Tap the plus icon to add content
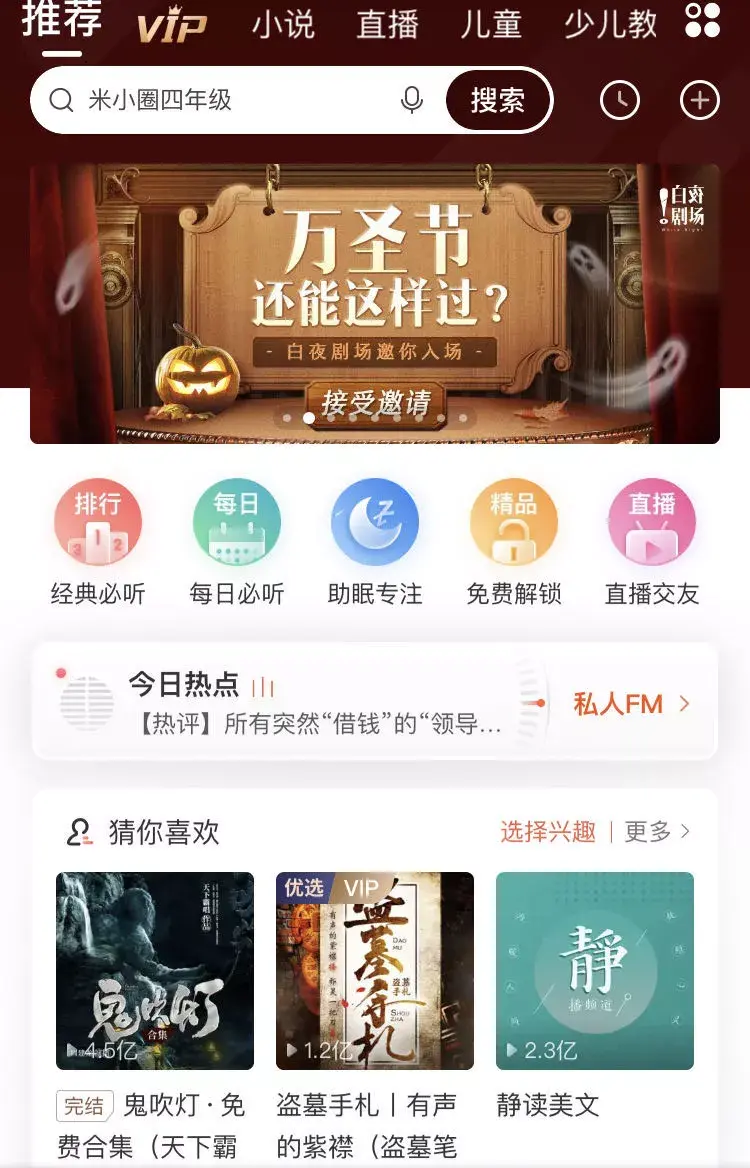Screen dimensions: 750x1168 pos(700,100)
